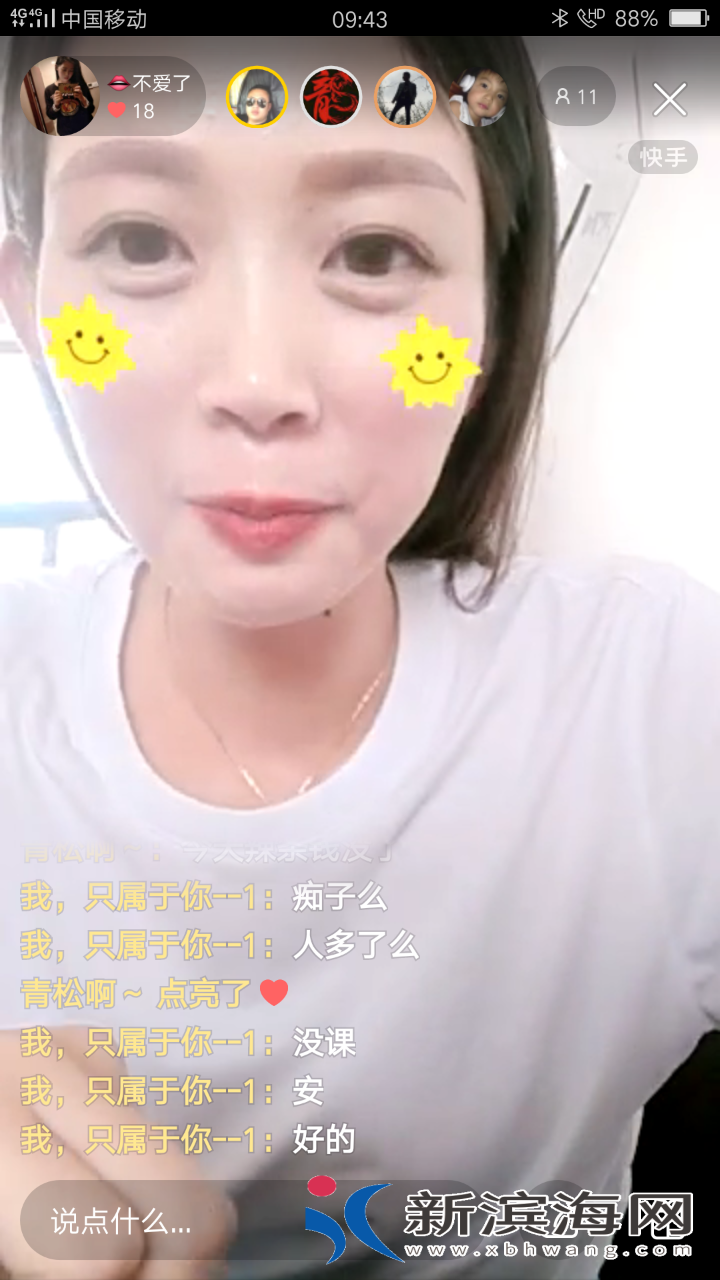The image size is (720, 1280).
Task: Open the streamer profile pill 不爱了
Action: (112, 97)
